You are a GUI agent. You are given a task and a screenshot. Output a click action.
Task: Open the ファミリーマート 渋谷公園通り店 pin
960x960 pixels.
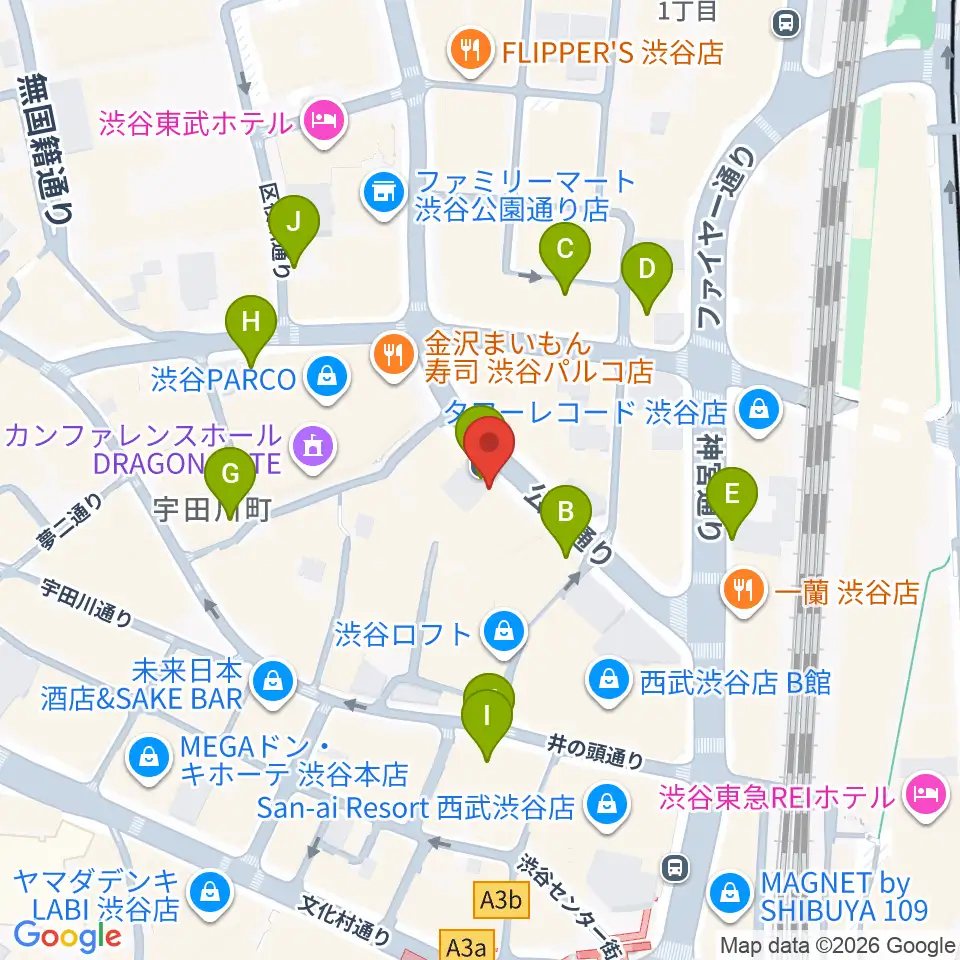pos(384,194)
